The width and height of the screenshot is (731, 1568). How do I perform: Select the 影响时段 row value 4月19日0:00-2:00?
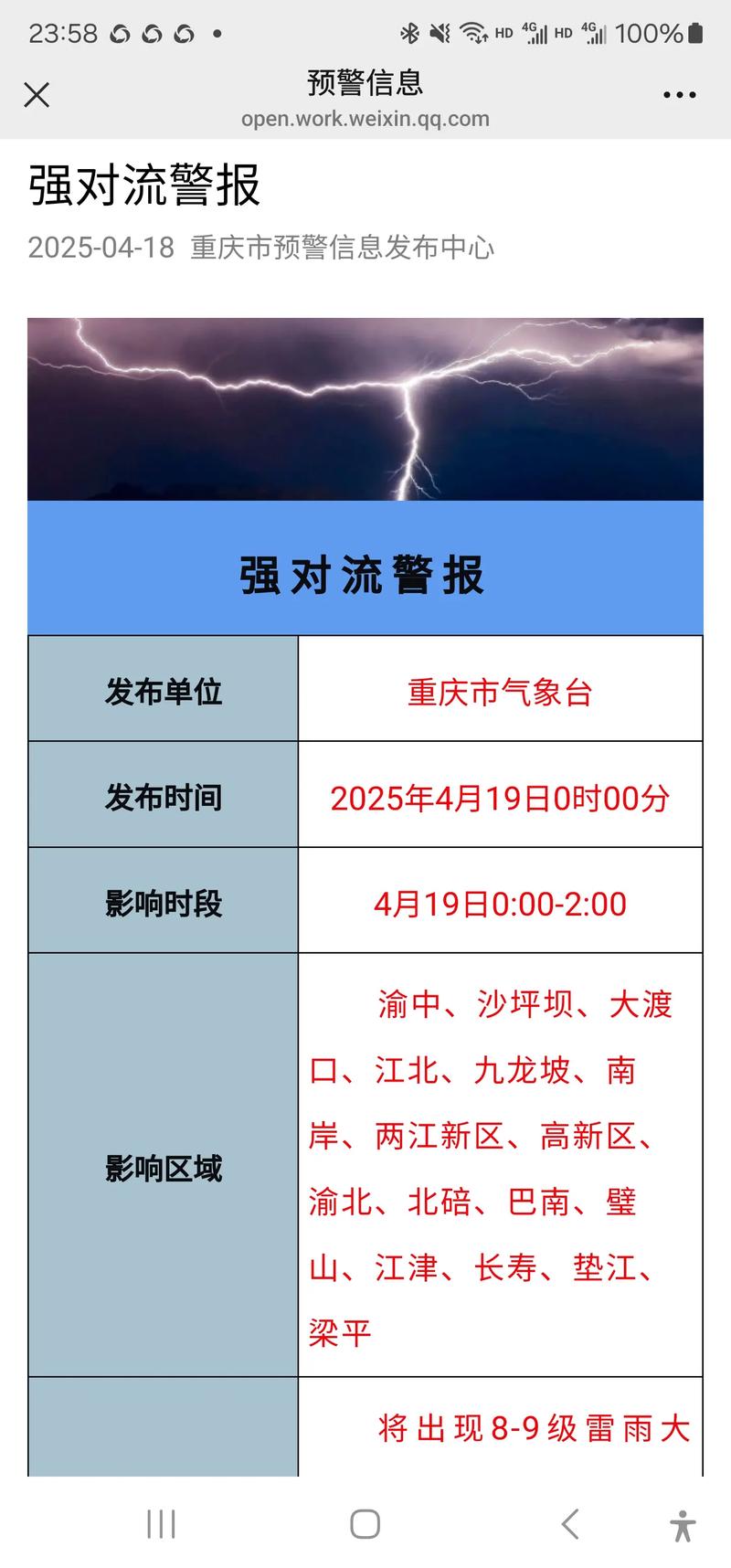click(x=498, y=905)
